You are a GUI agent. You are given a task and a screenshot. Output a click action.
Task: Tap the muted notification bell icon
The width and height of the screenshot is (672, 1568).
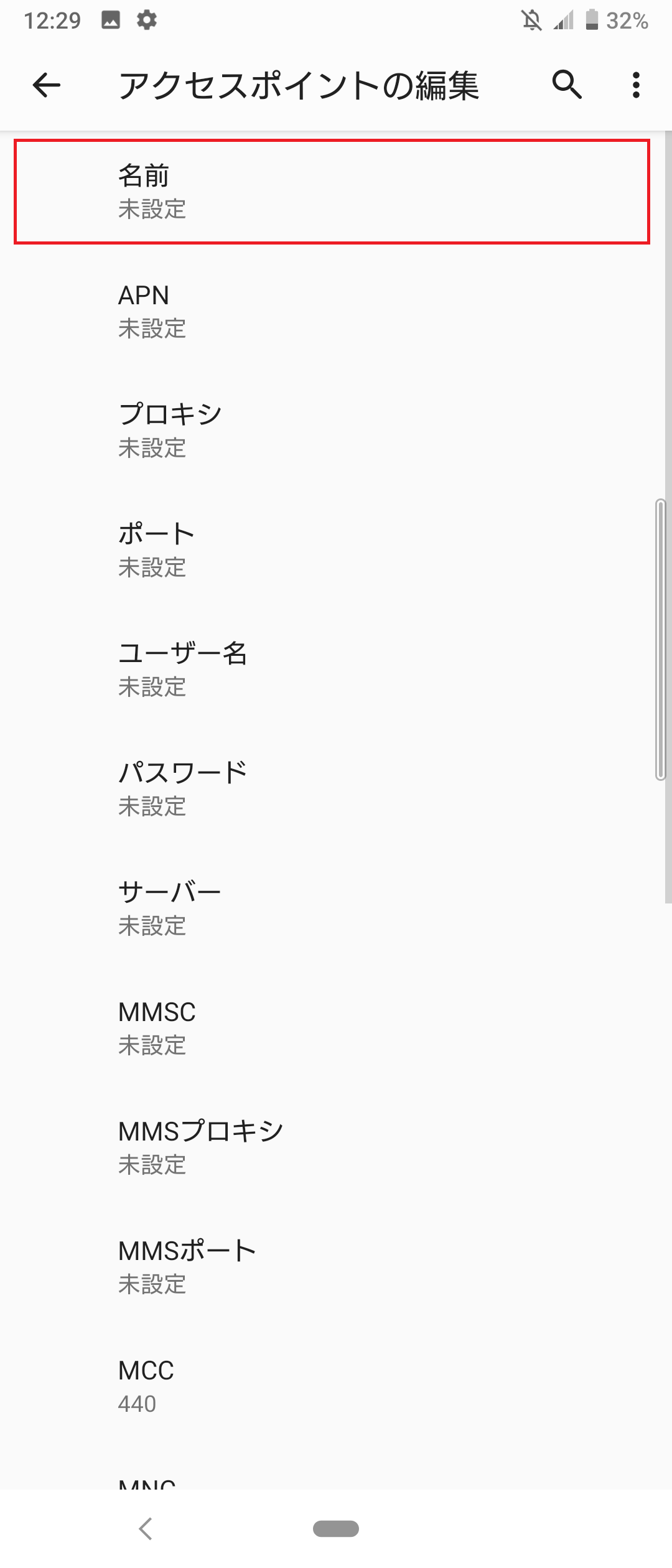click(532, 21)
